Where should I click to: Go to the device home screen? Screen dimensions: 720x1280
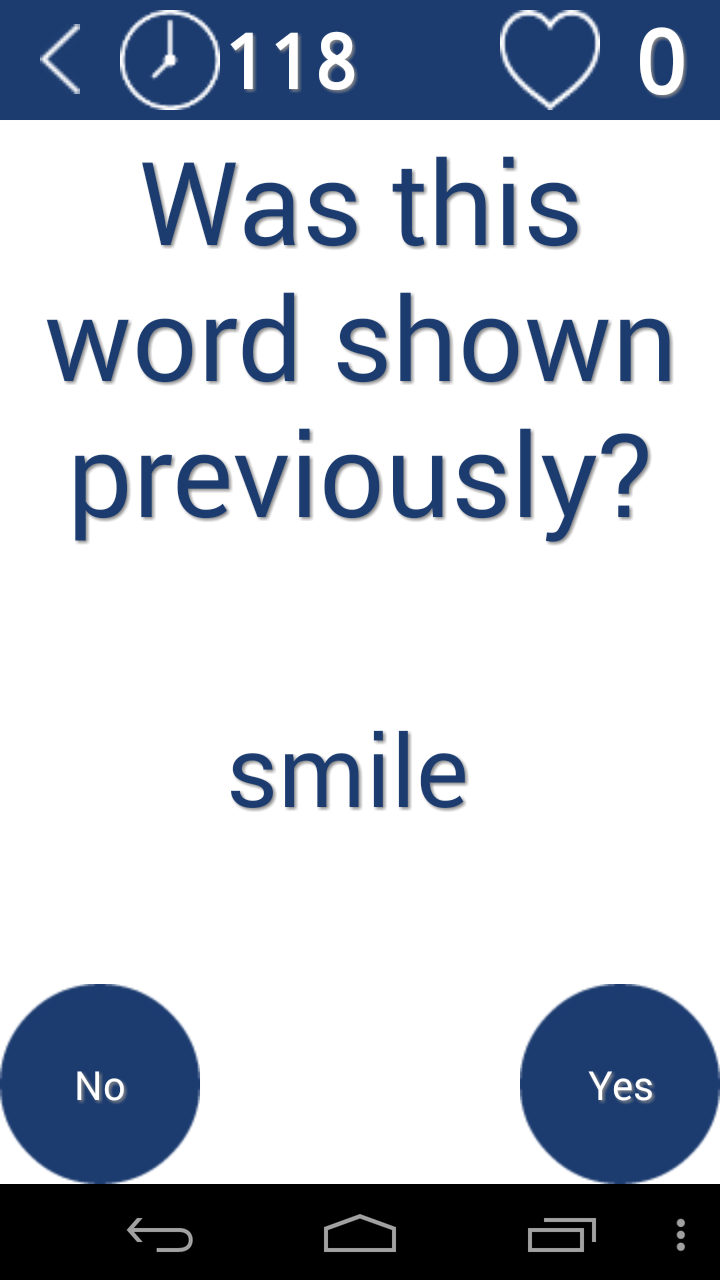coord(360,1235)
